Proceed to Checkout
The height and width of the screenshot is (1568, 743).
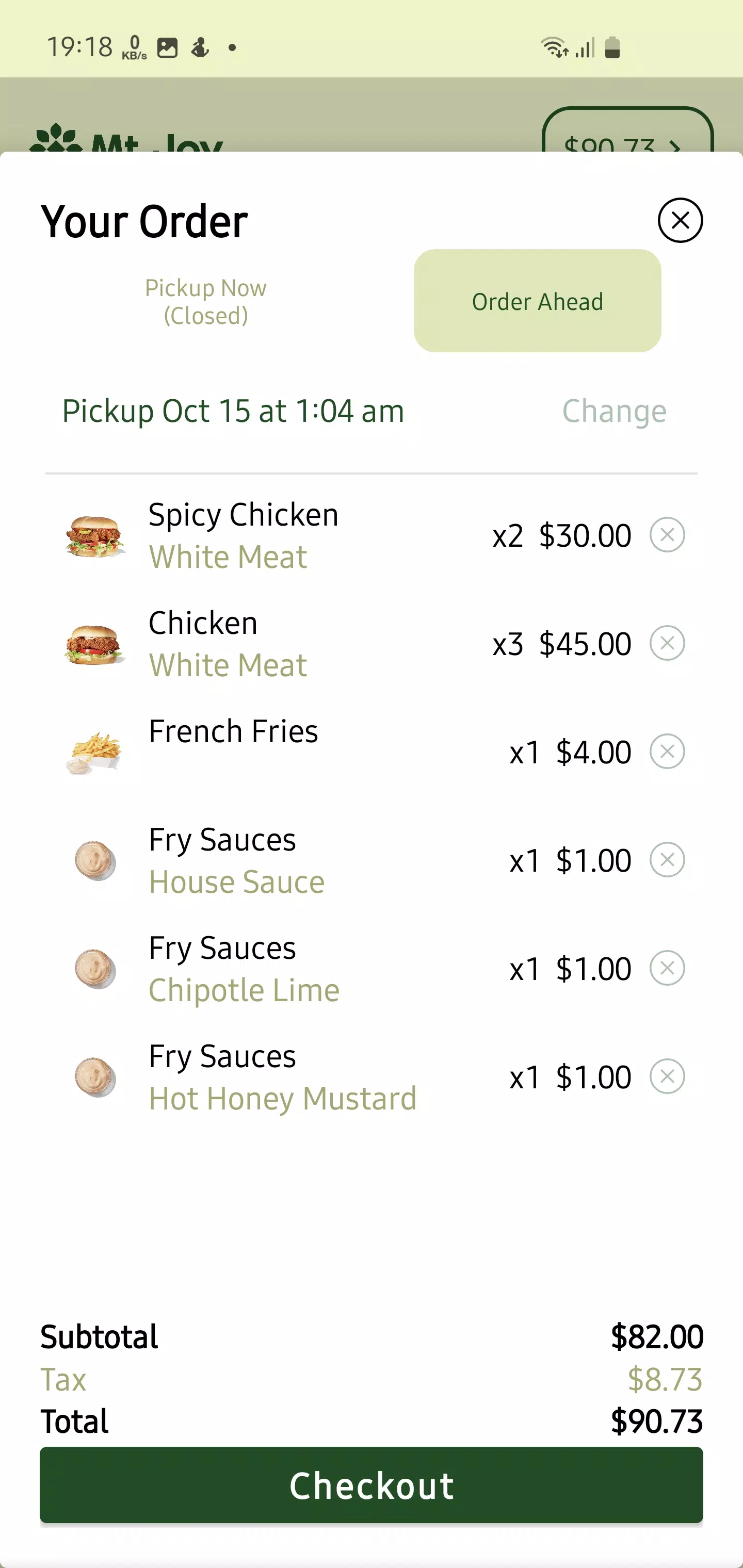click(x=372, y=1485)
